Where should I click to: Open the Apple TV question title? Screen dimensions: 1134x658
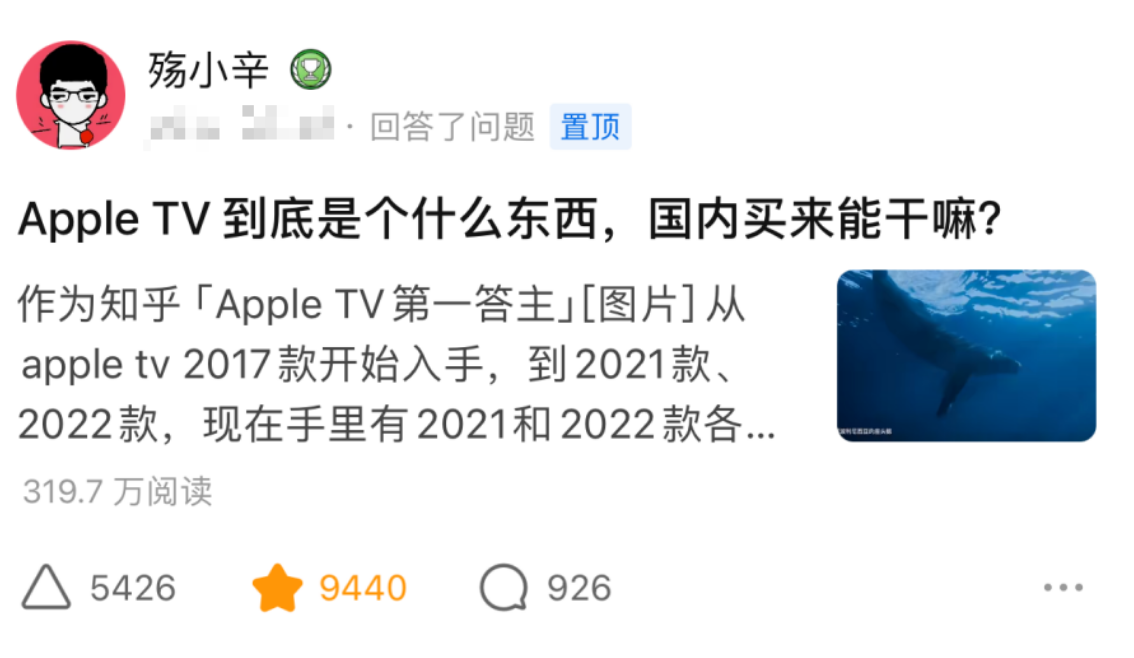pyautogui.click(x=510, y=220)
